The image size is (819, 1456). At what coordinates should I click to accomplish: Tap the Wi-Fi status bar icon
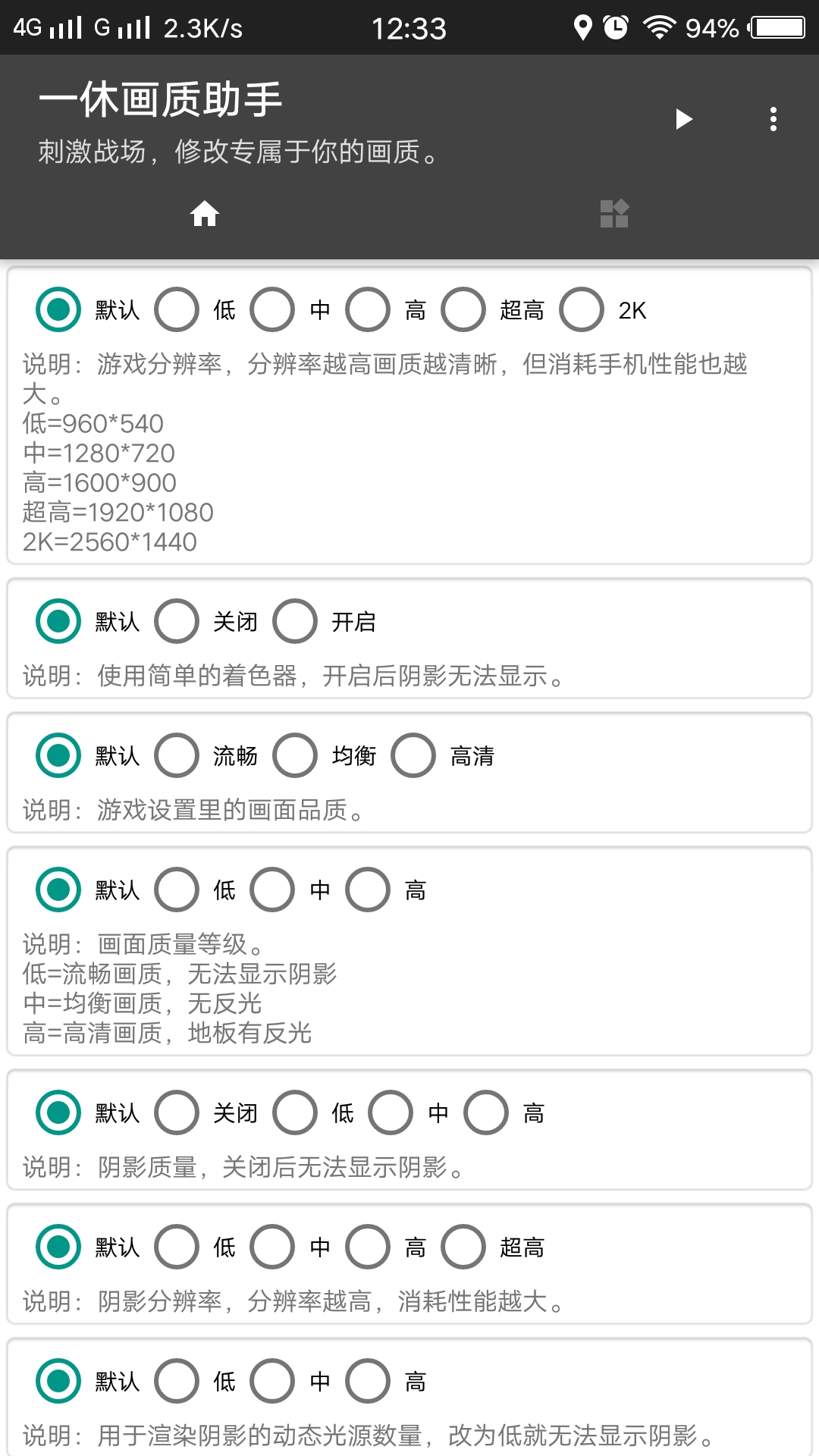pos(657,28)
